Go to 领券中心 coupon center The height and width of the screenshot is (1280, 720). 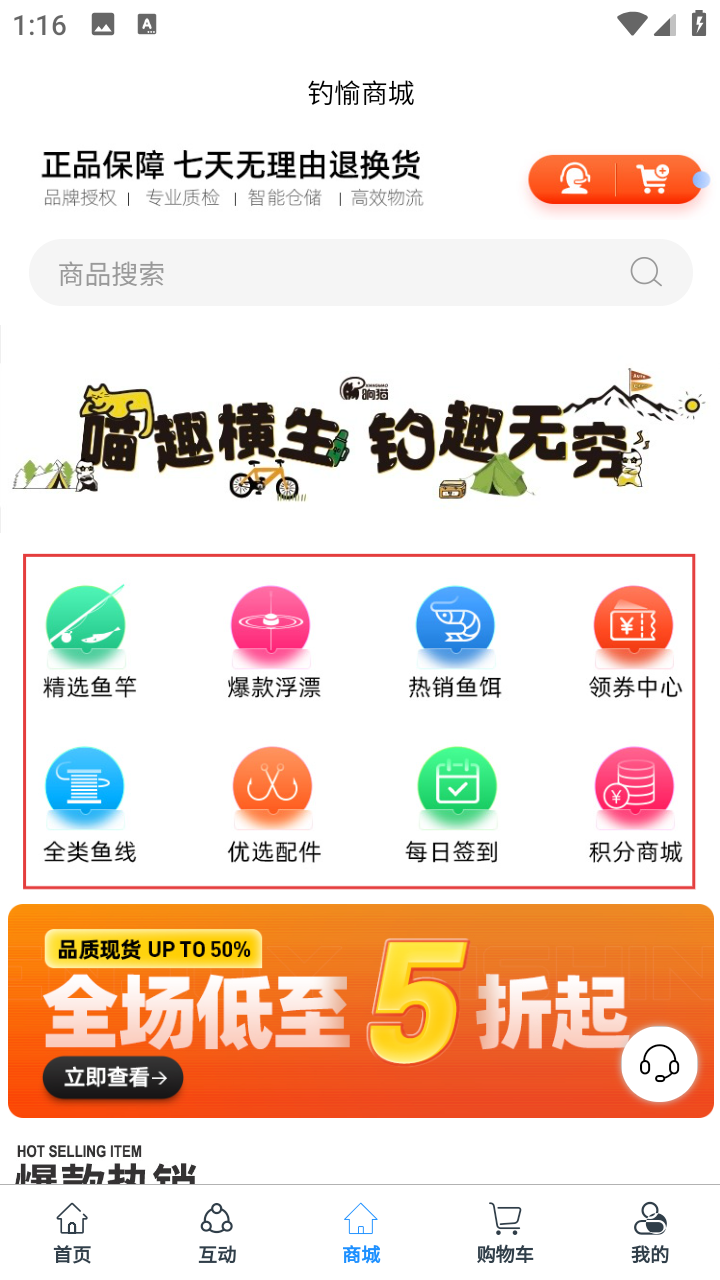635,642
